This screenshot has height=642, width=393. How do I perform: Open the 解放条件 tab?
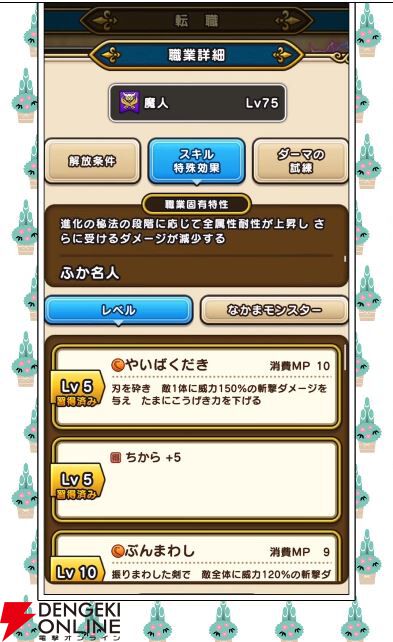[93, 161]
